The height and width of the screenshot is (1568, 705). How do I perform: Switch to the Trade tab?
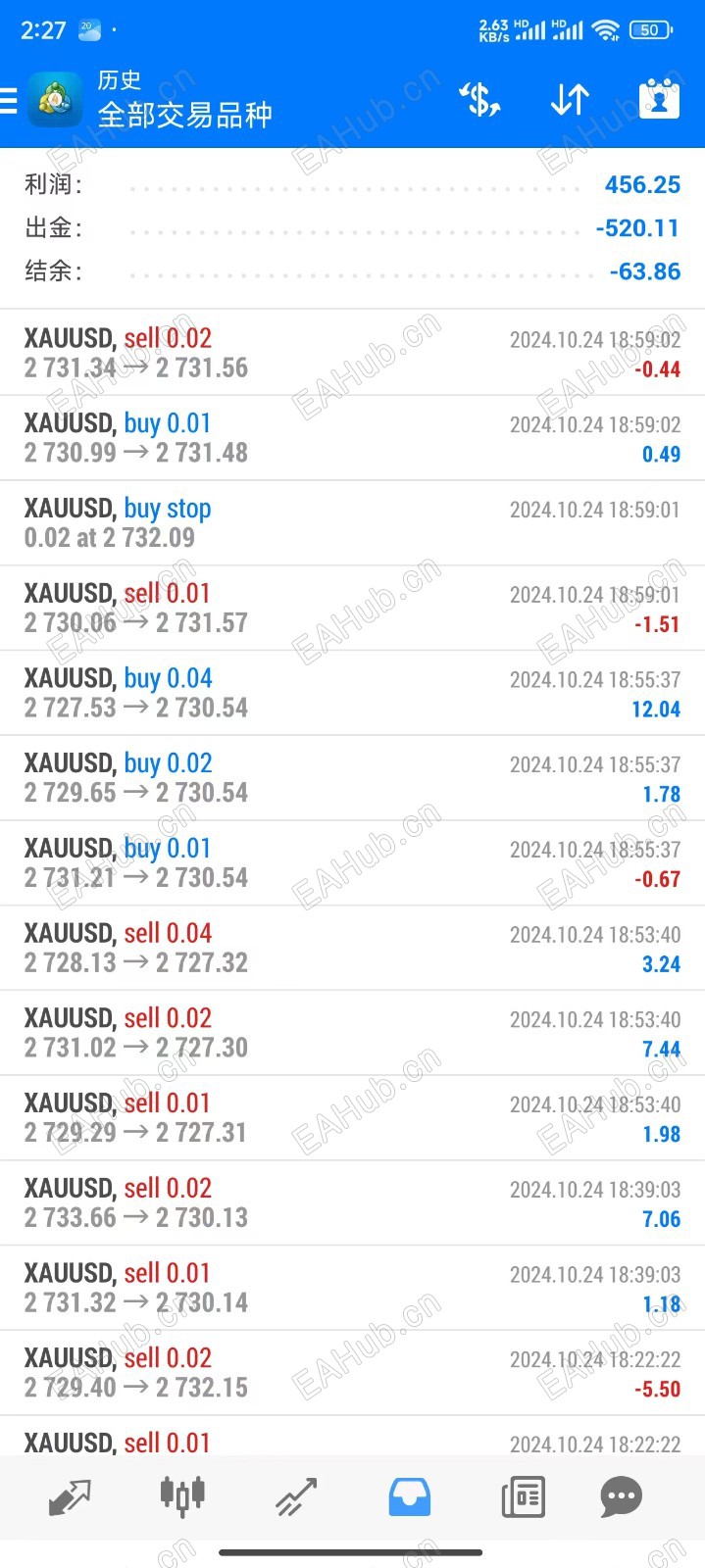pyautogui.click(x=296, y=1496)
